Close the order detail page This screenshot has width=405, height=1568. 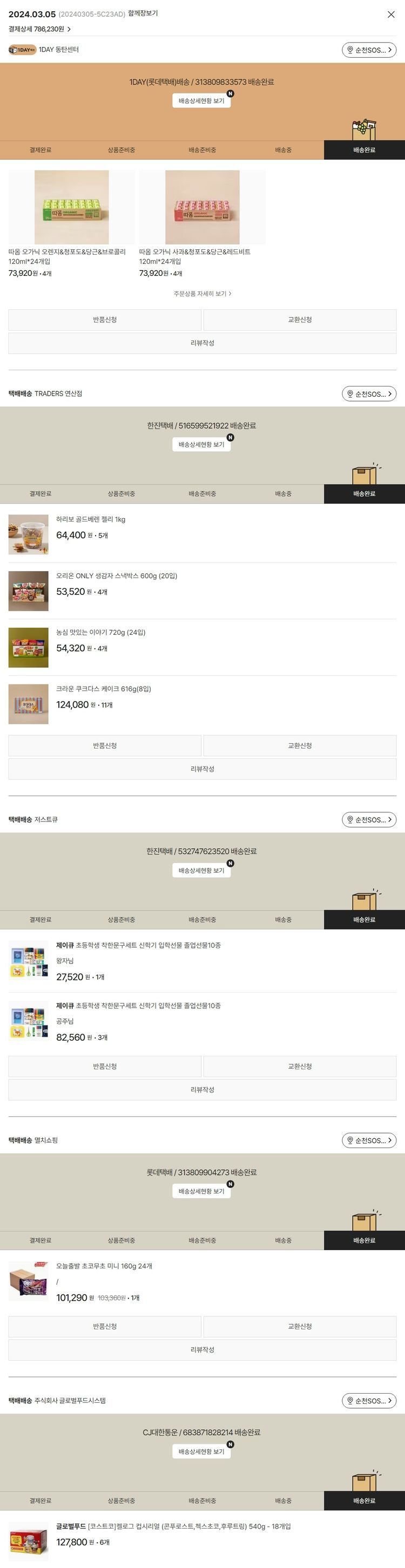(x=391, y=15)
